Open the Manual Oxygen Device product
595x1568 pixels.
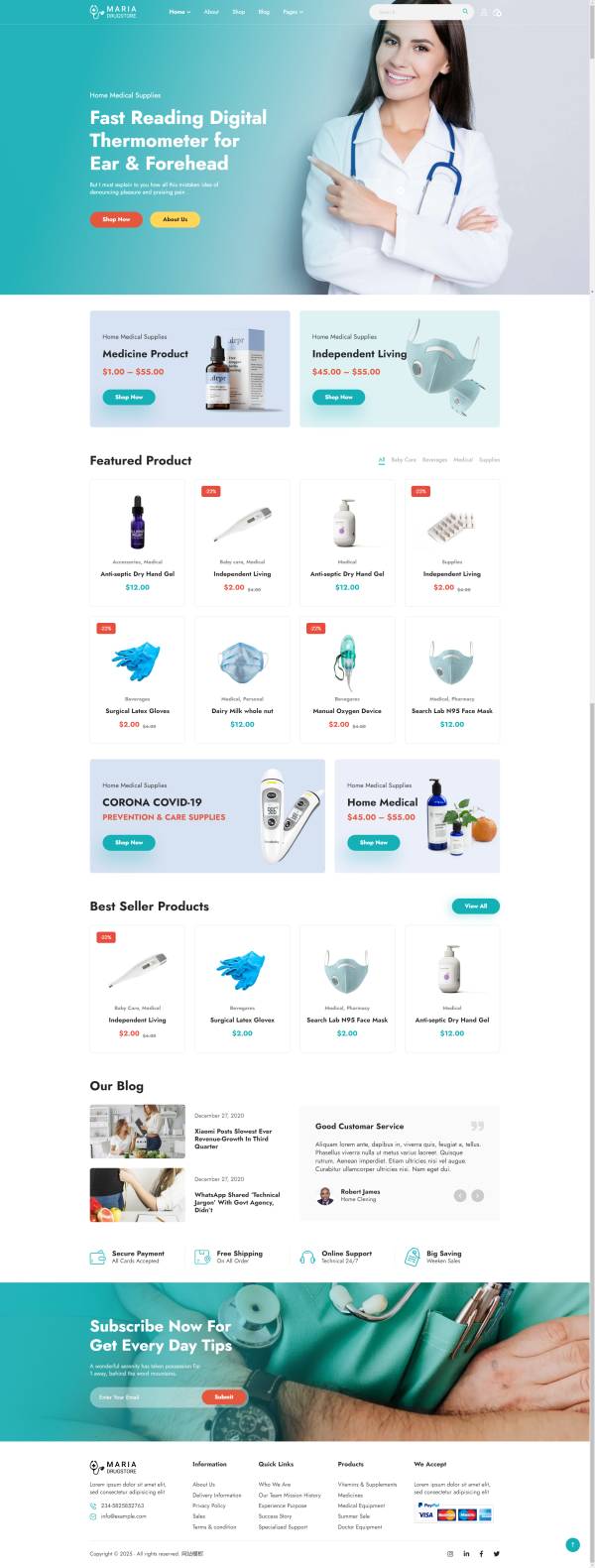coord(347,711)
